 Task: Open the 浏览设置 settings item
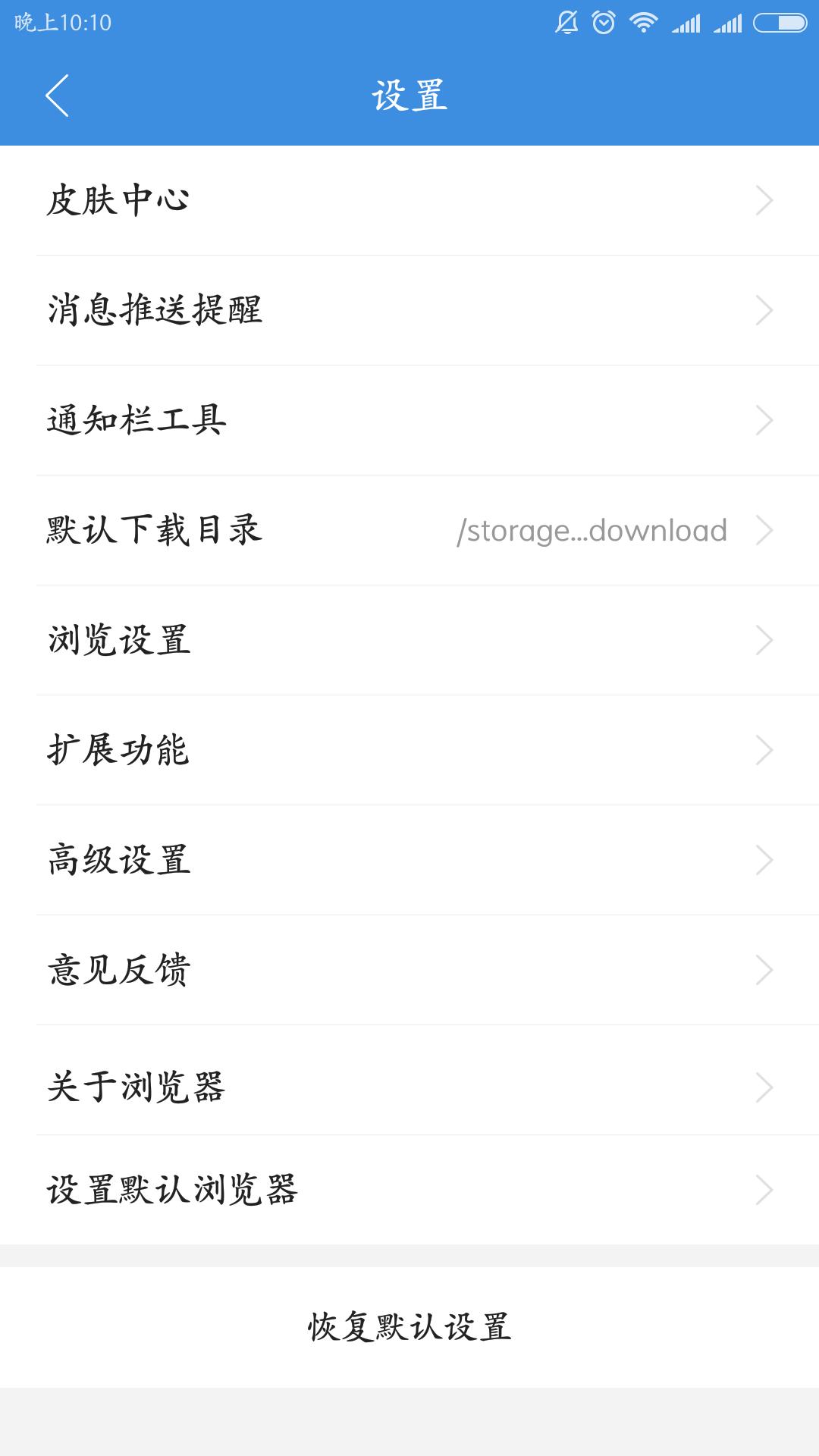[409, 640]
